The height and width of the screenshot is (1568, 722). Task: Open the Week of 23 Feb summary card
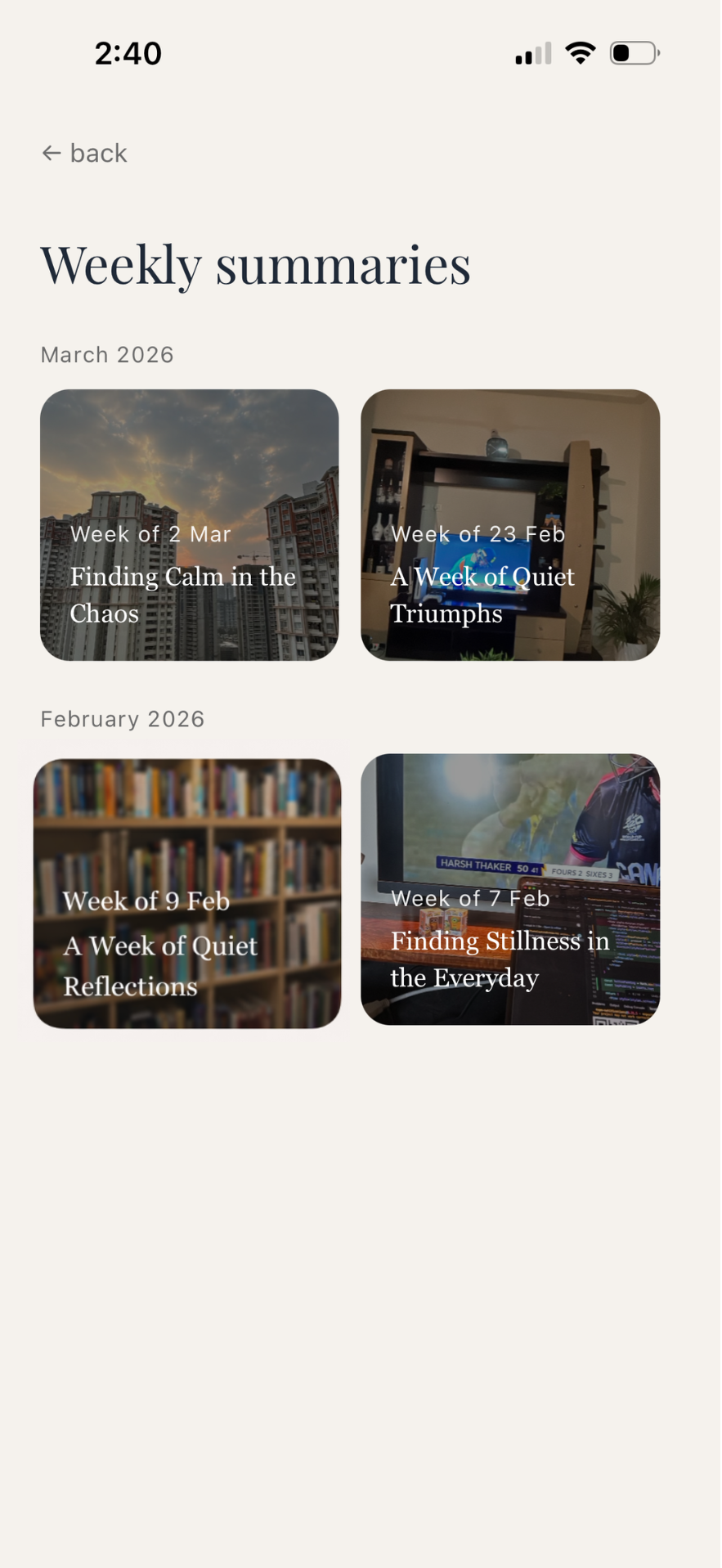pyautogui.click(x=509, y=524)
